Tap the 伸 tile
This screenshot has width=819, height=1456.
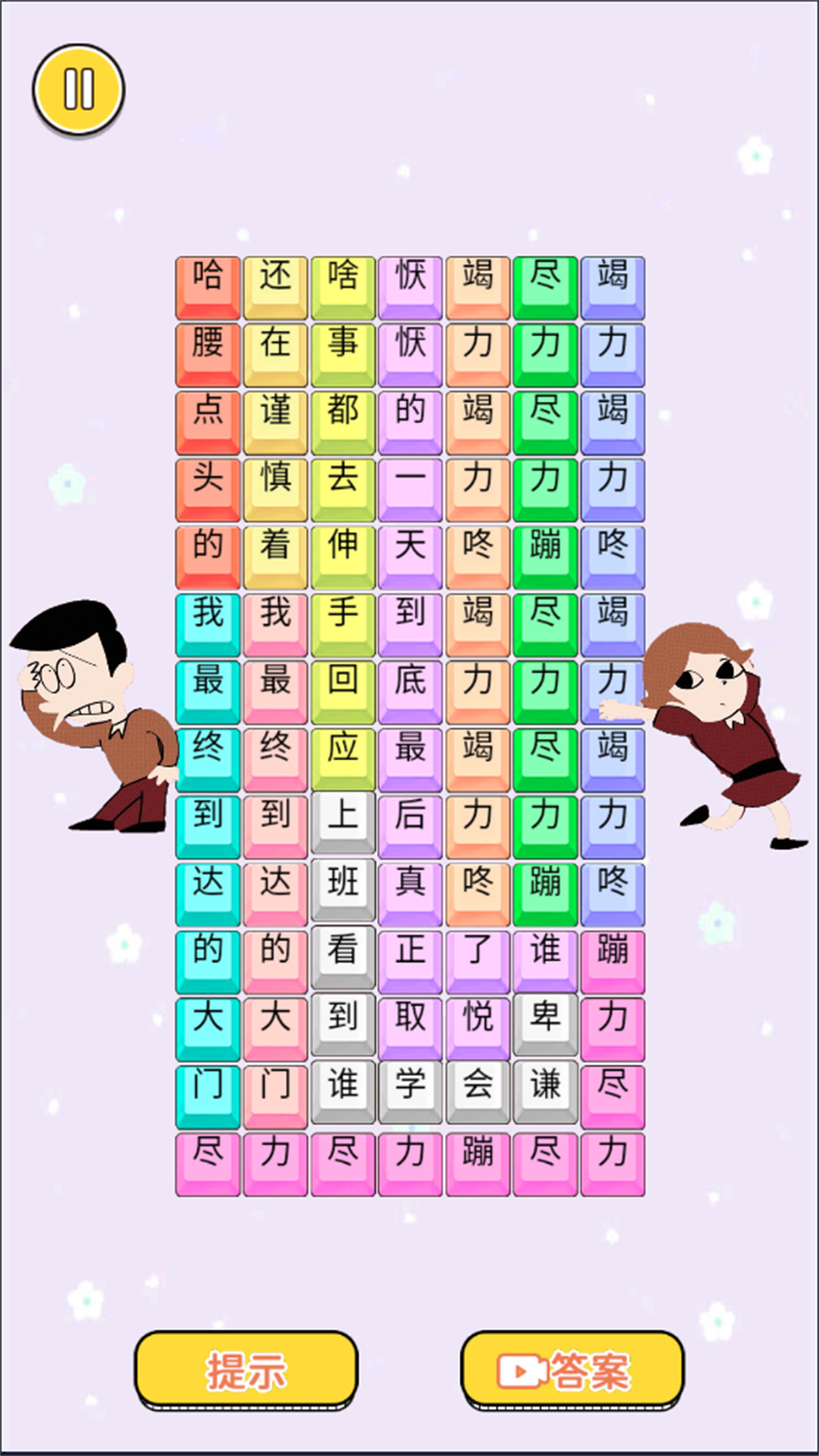[343, 557]
